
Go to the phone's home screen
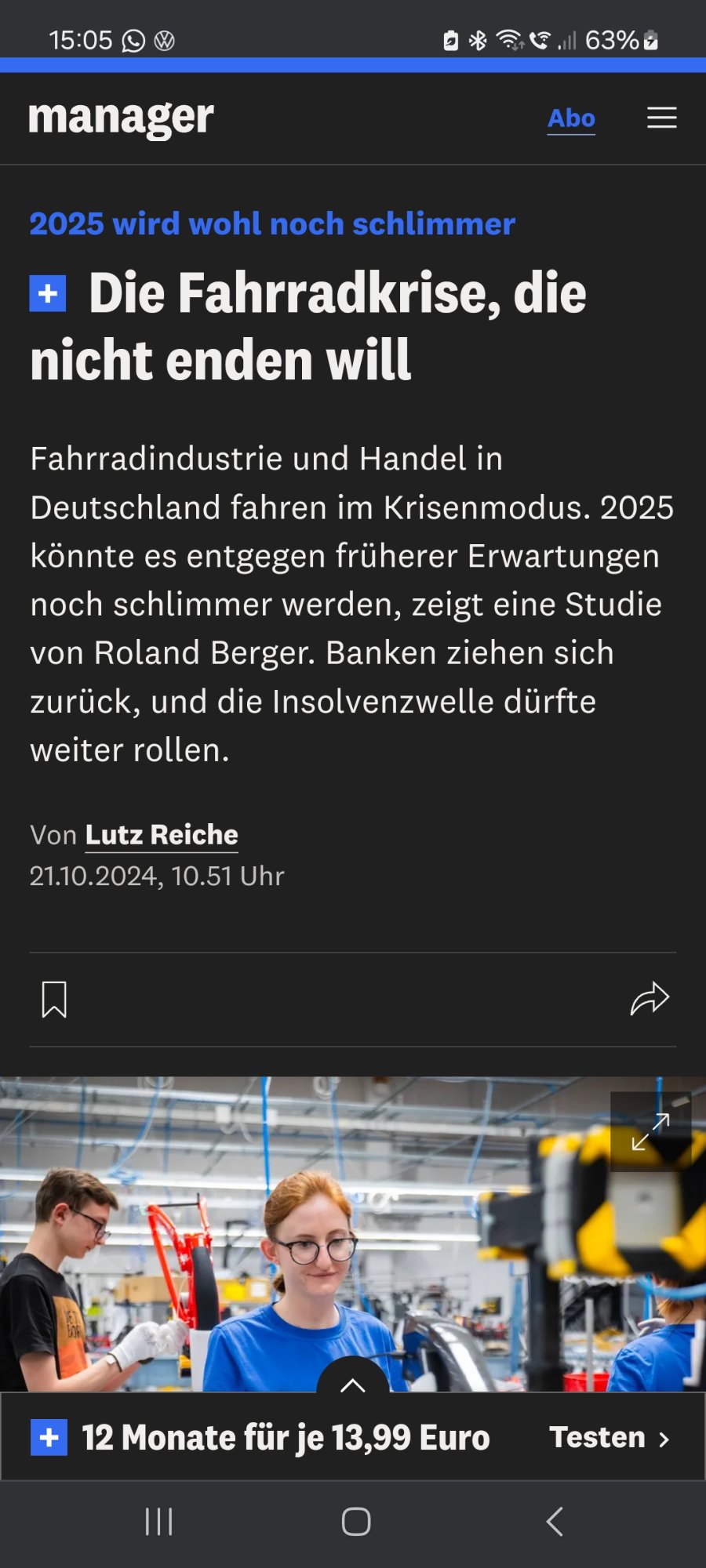[355, 1522]
